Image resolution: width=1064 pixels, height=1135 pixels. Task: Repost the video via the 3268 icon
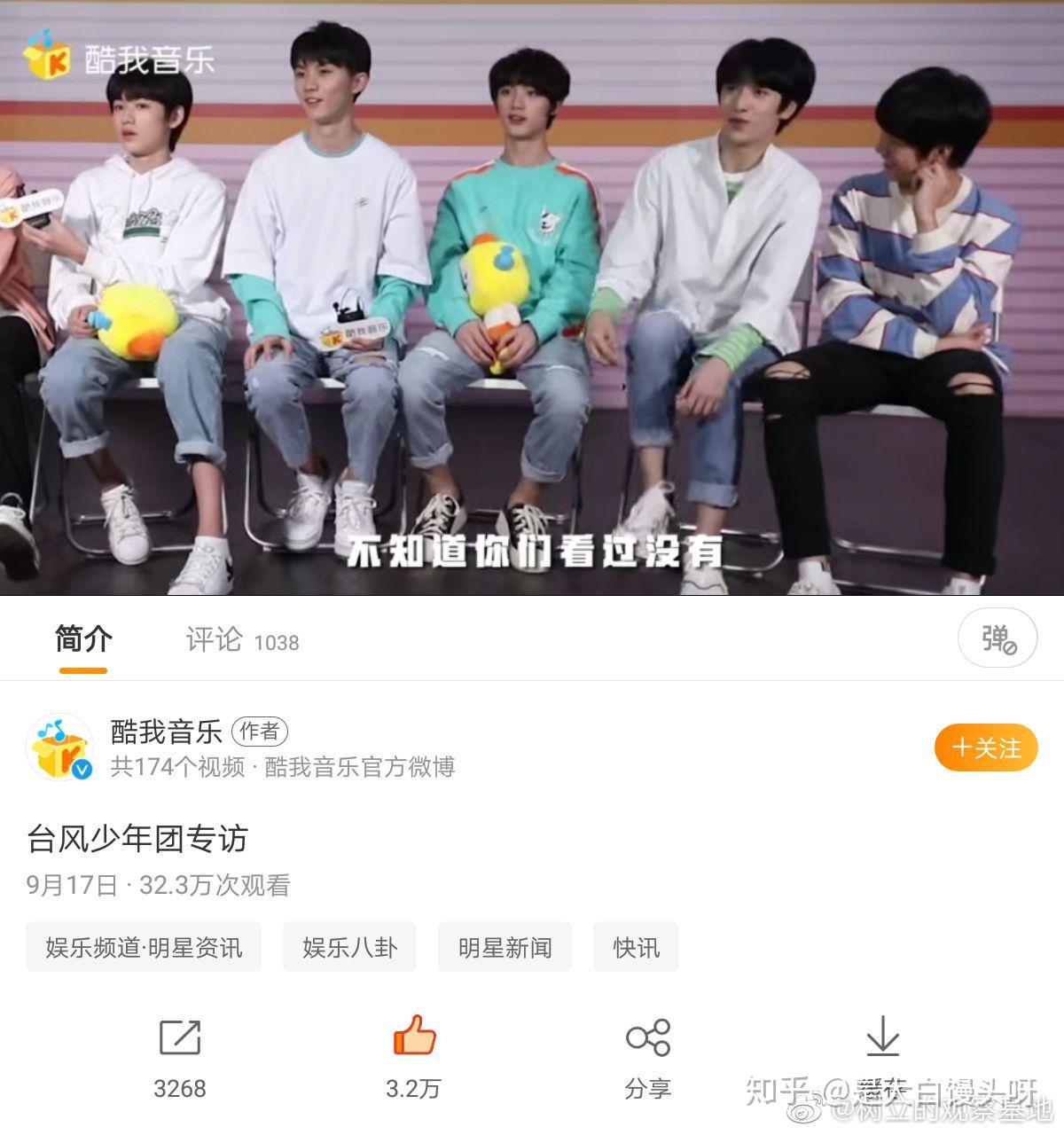pyautogui.click(x=180, y=1038)
